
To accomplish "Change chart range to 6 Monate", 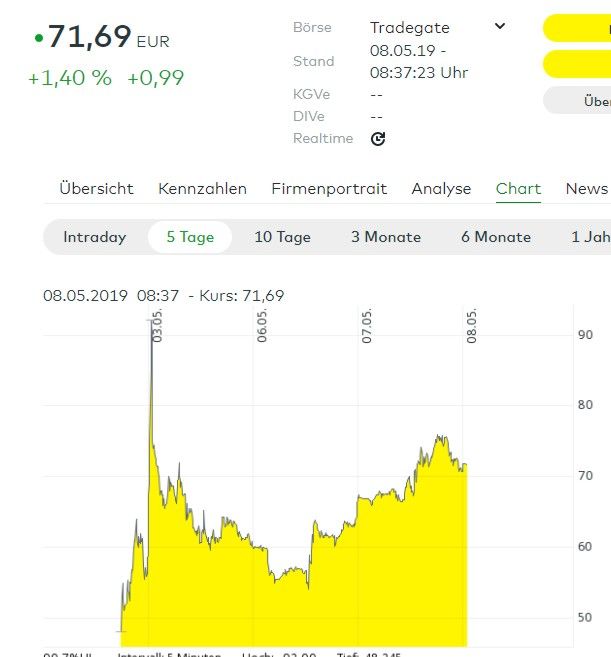I will [496, 237].
